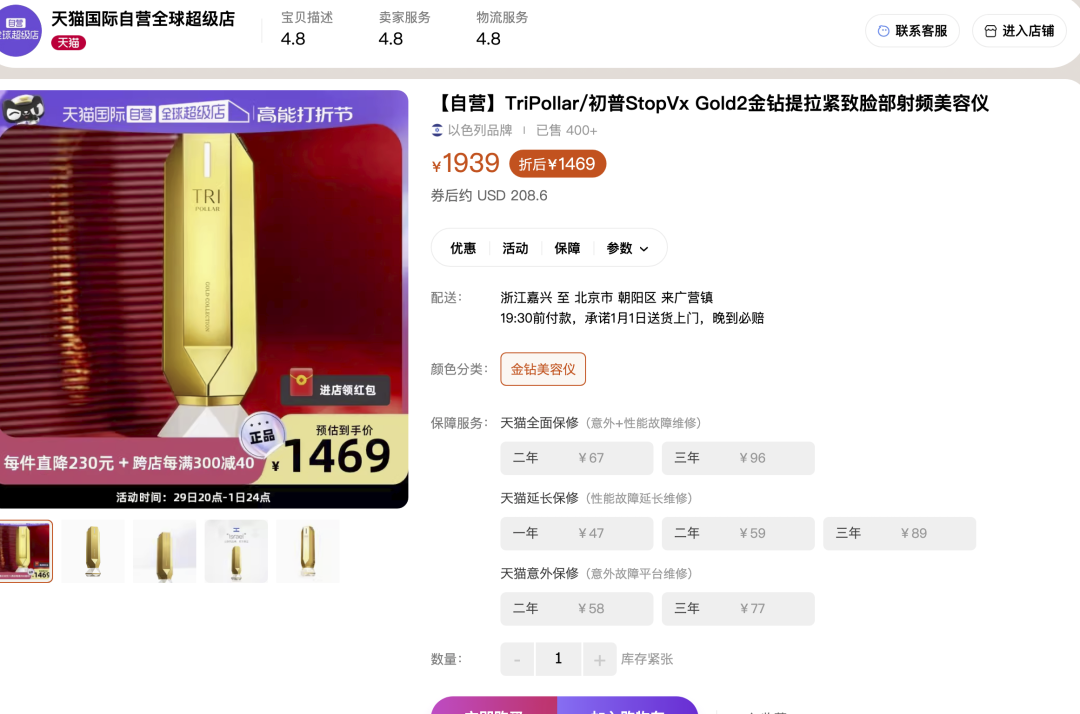Enter the store via 进入店铺
Image resolution: width=1080 pixels, height=714 pixels.
[1019, 31]
